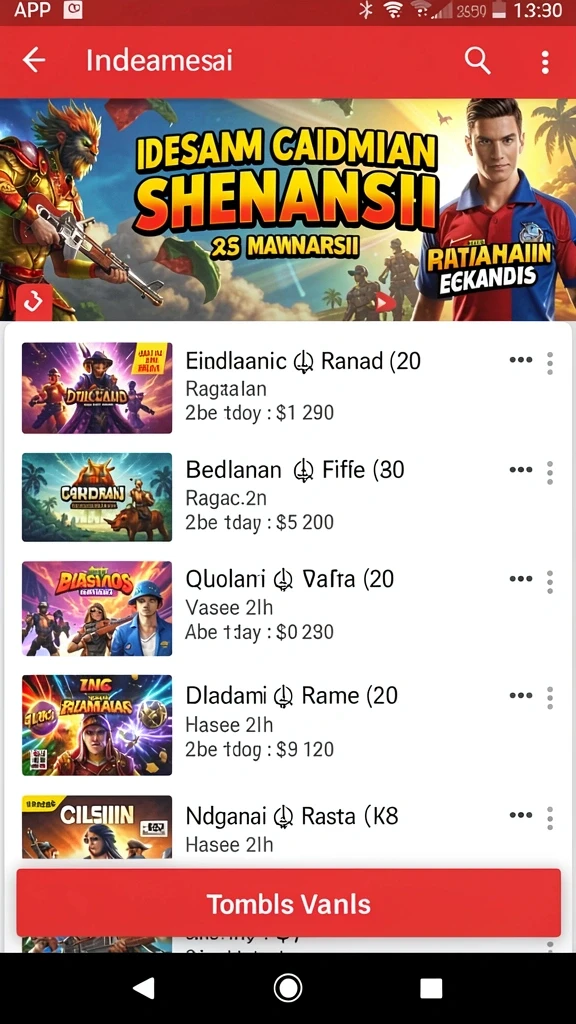Screen dimensions: 576x1024
Task: Open vertical dots menu for Bedlanan Fiffe
Action: pos(550,472)
